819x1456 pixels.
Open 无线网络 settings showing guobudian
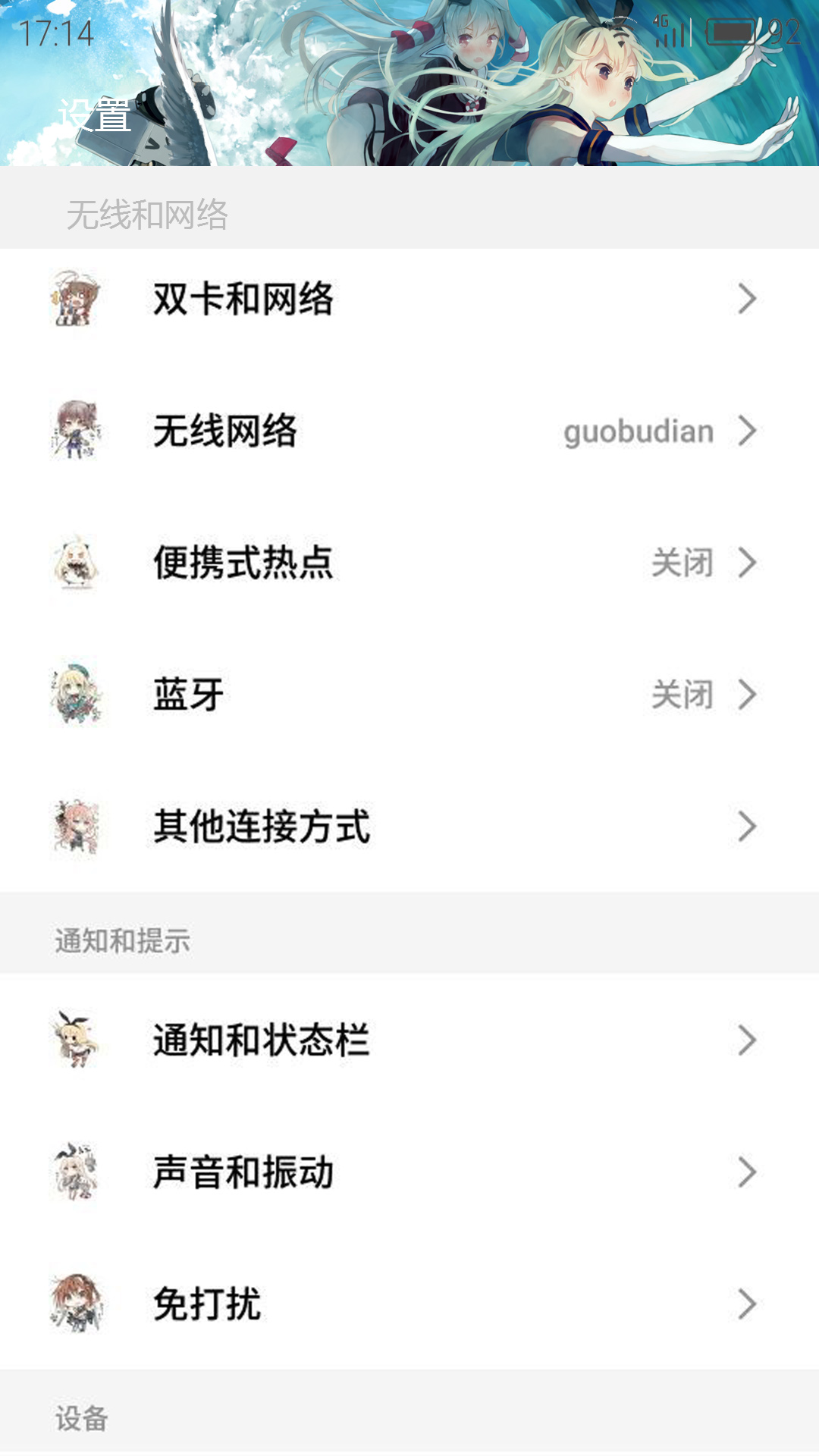pyautogui.click(x=409, y=431)
